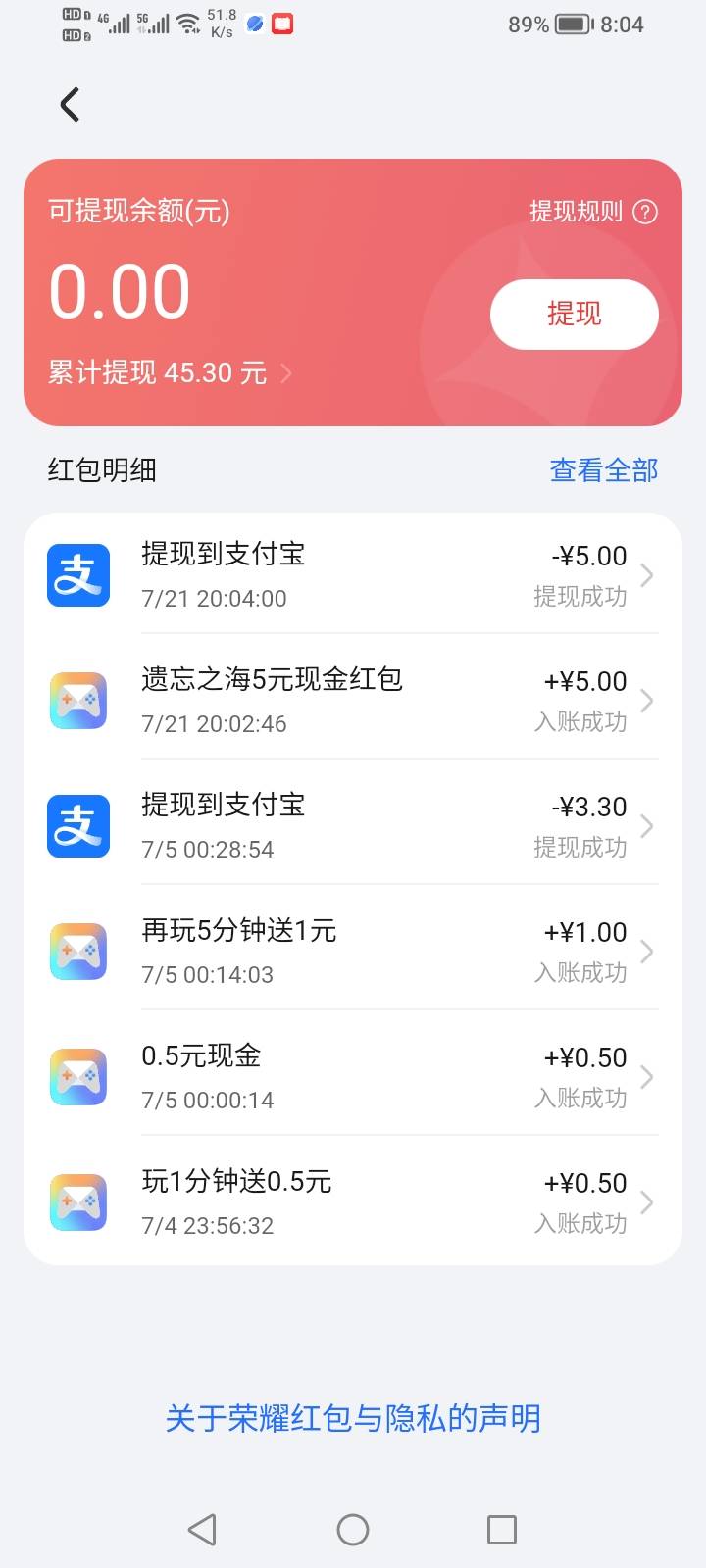Viewport: 706px width, 1568px height.
Task: Open system recent apps
Action: [x=502, y=1530]
